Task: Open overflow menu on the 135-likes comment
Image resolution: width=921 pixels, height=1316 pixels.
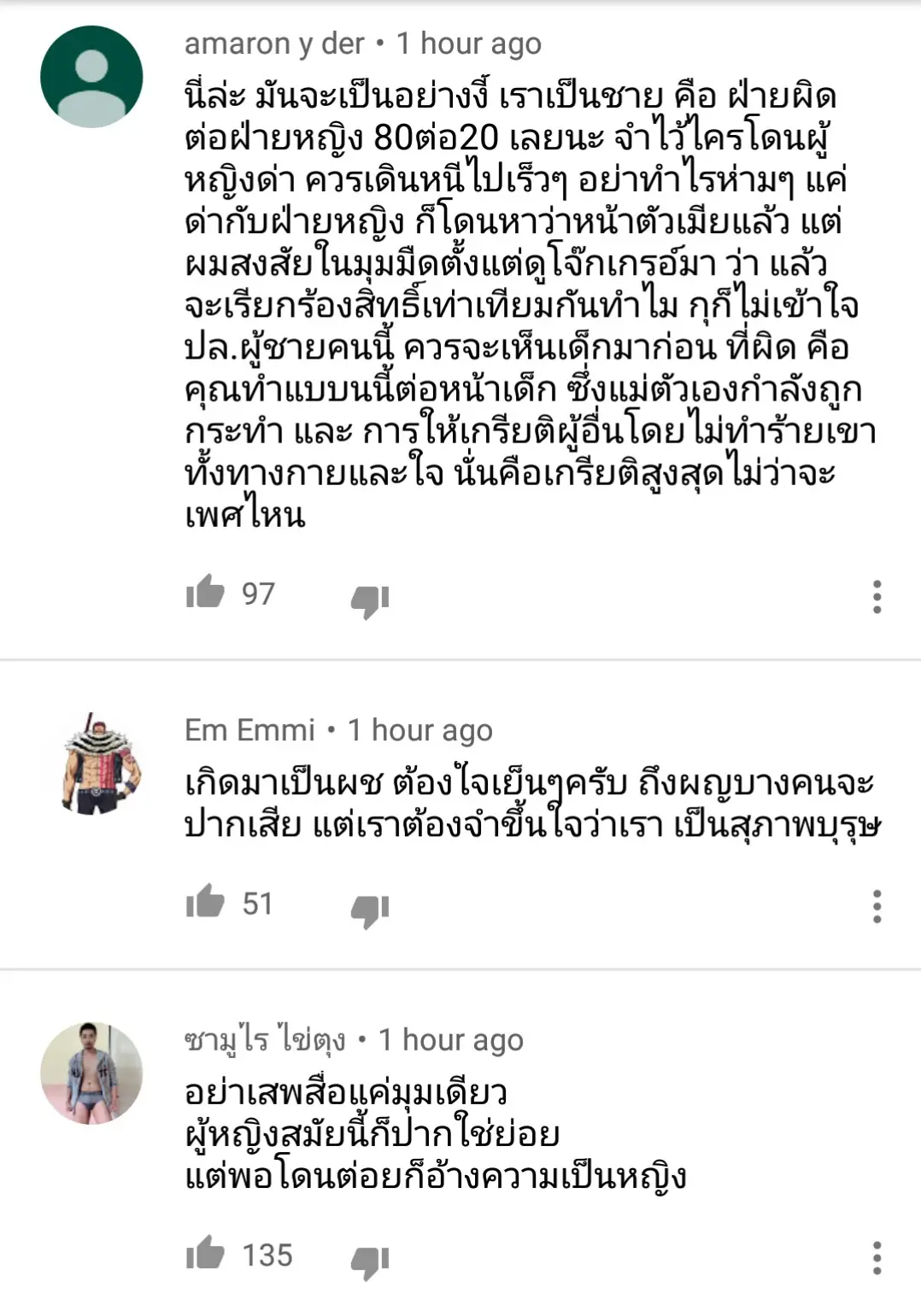Action: point(877,1258)
